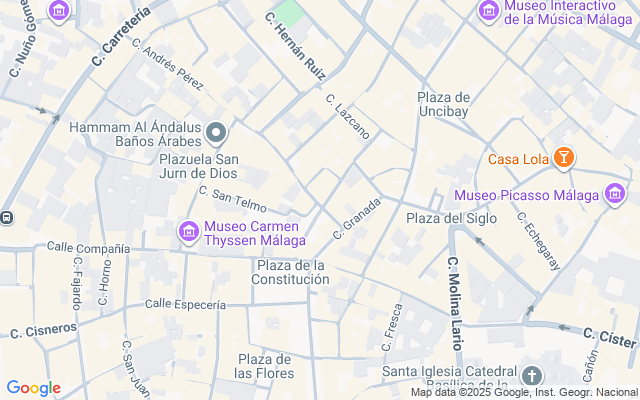Open the Hammam Al Ándalus Baños Árabes marker

pos(216,133)
